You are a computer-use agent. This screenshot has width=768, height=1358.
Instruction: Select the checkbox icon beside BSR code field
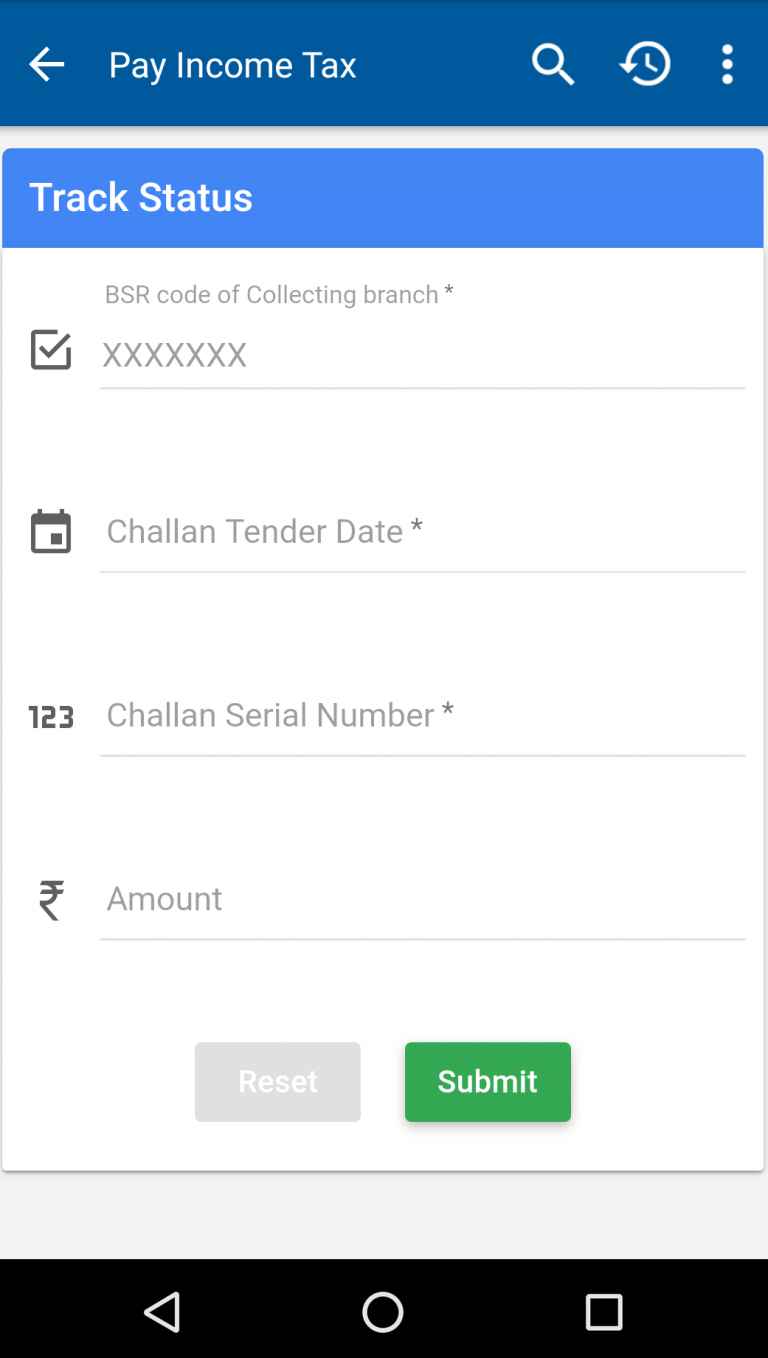click(x=51, y=350)
